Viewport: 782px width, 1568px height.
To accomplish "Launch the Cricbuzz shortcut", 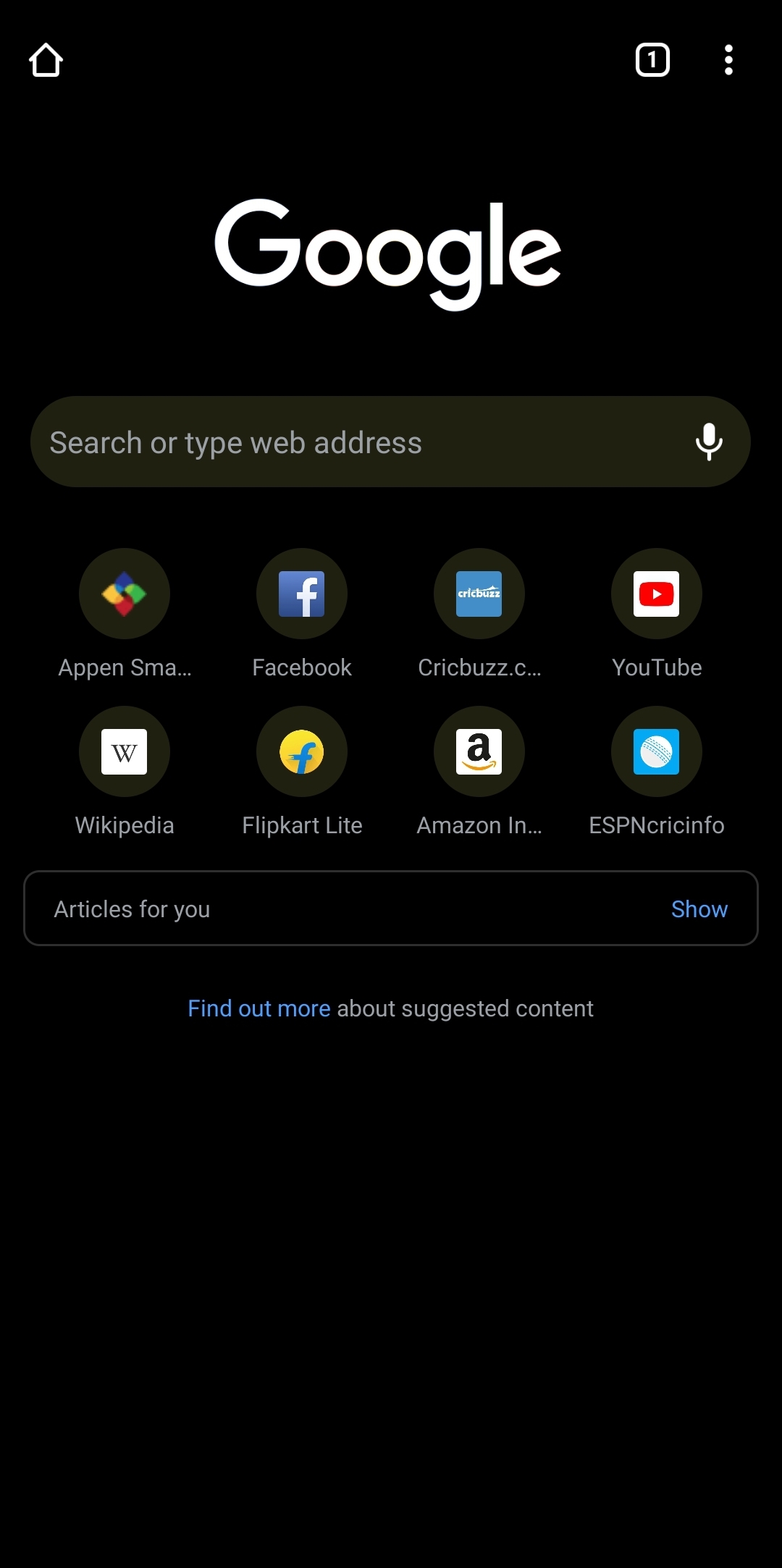I will pyautogui.click(x=479, y=594).
